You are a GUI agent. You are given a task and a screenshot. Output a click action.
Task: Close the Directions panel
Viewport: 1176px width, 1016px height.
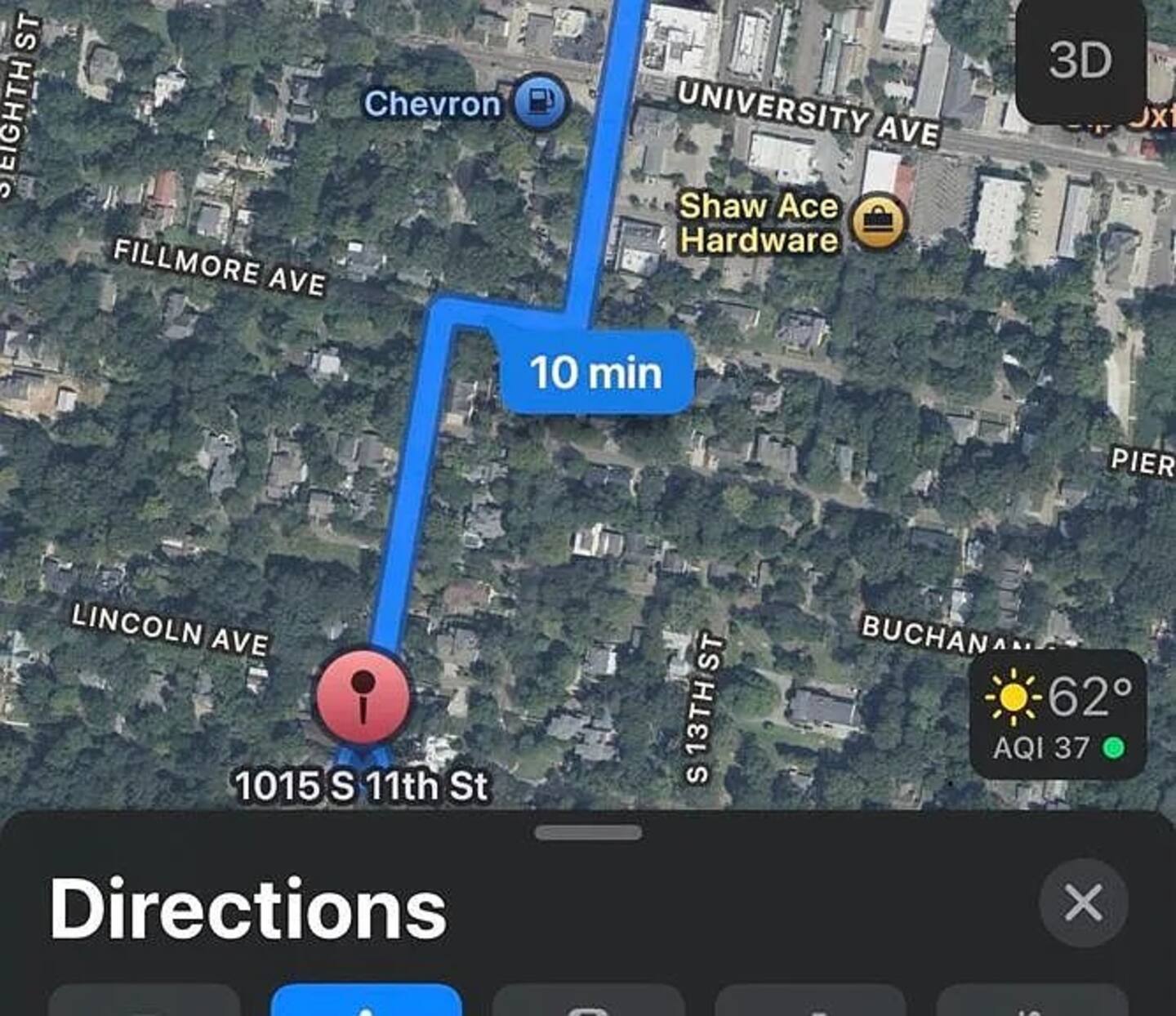point(1083,902)
